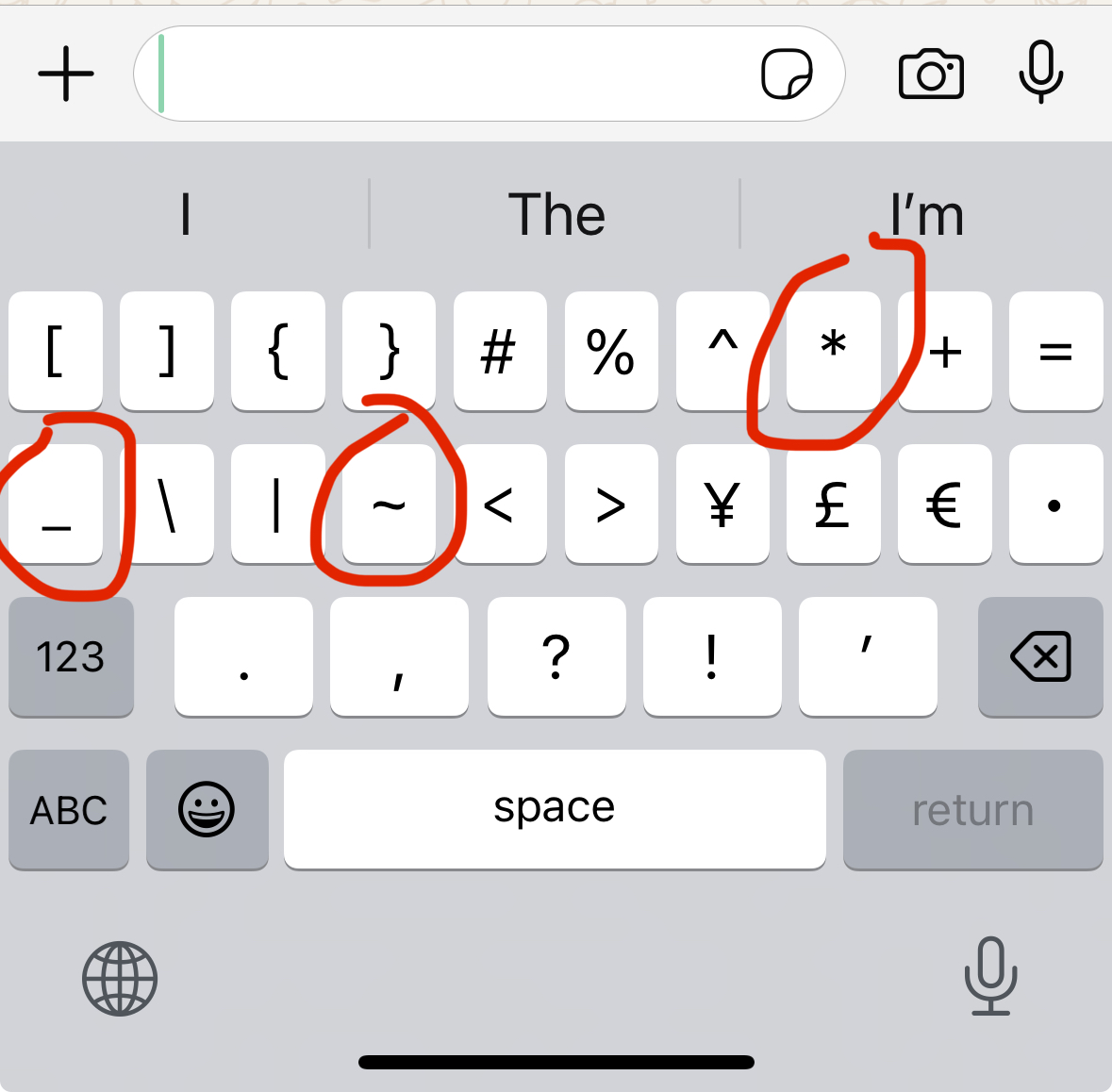
Task: Switch back to the ABC letter keyboard
Action: [69, 809]
